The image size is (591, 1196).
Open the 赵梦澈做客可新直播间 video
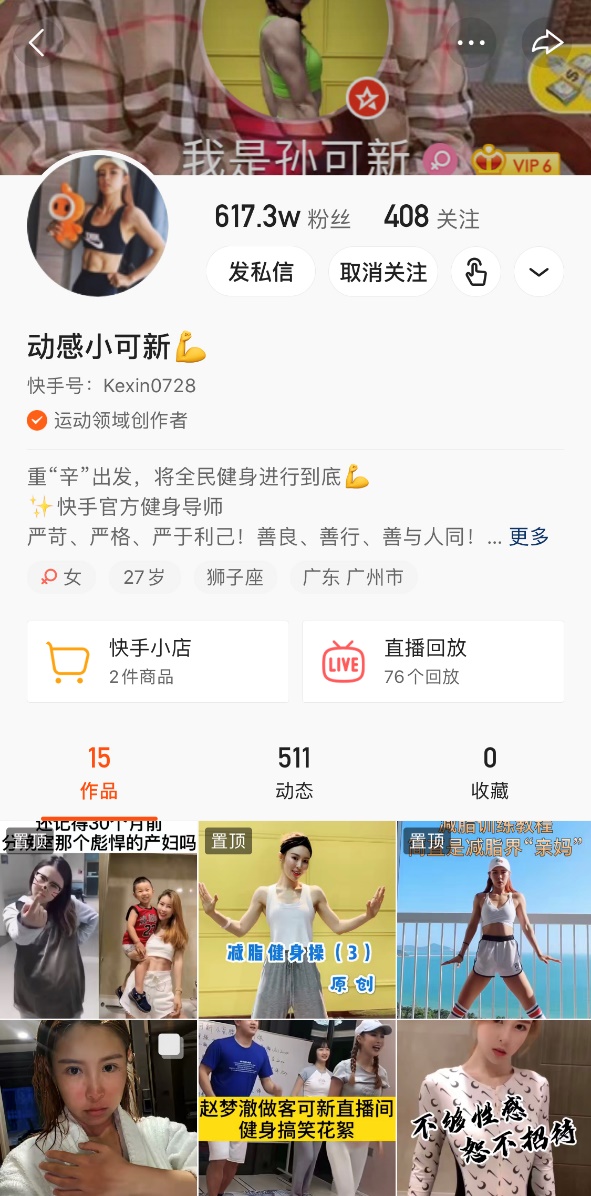tap(297, 1108)
